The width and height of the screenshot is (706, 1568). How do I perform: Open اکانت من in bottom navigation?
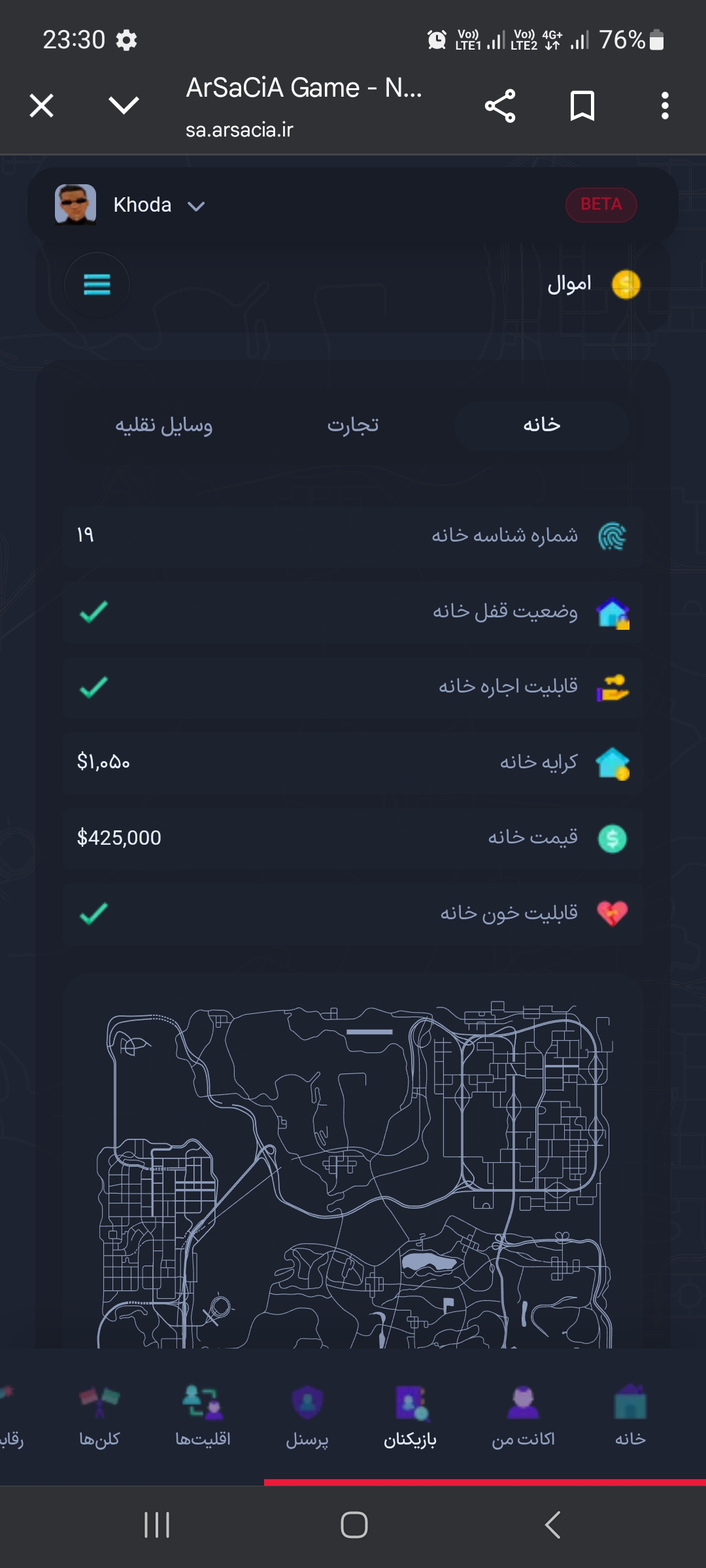point(523,1415)
